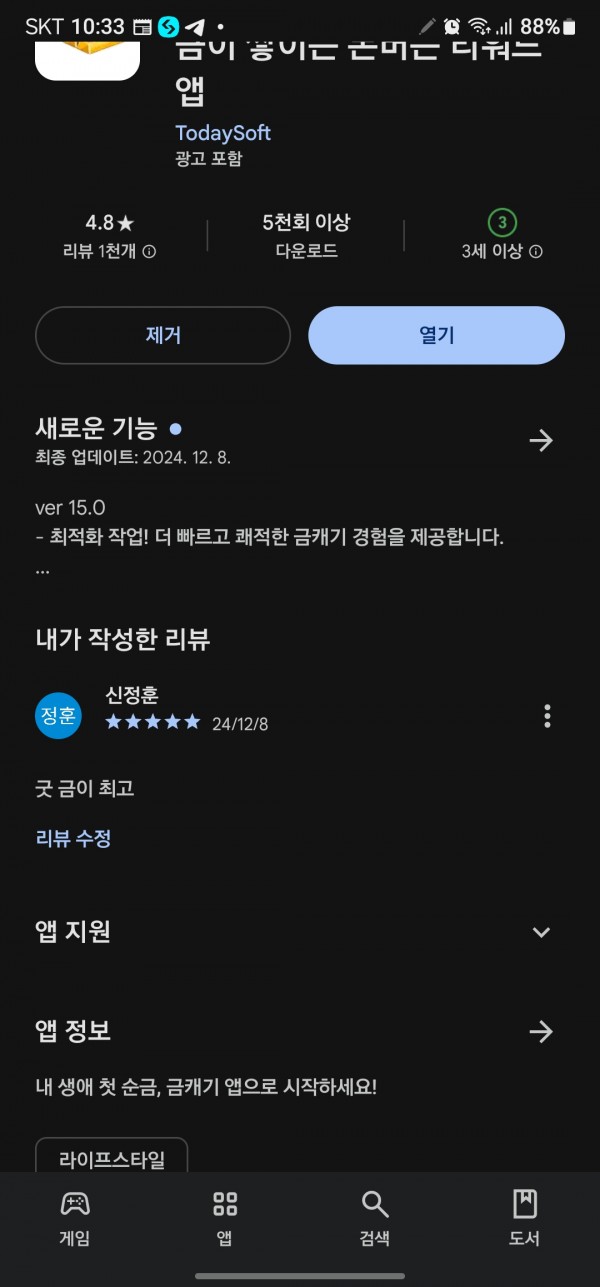The width and height of the screenshot is (600, 1287).
Task: Switch to the 게임 tab
Action: (x=75, y=1218)
